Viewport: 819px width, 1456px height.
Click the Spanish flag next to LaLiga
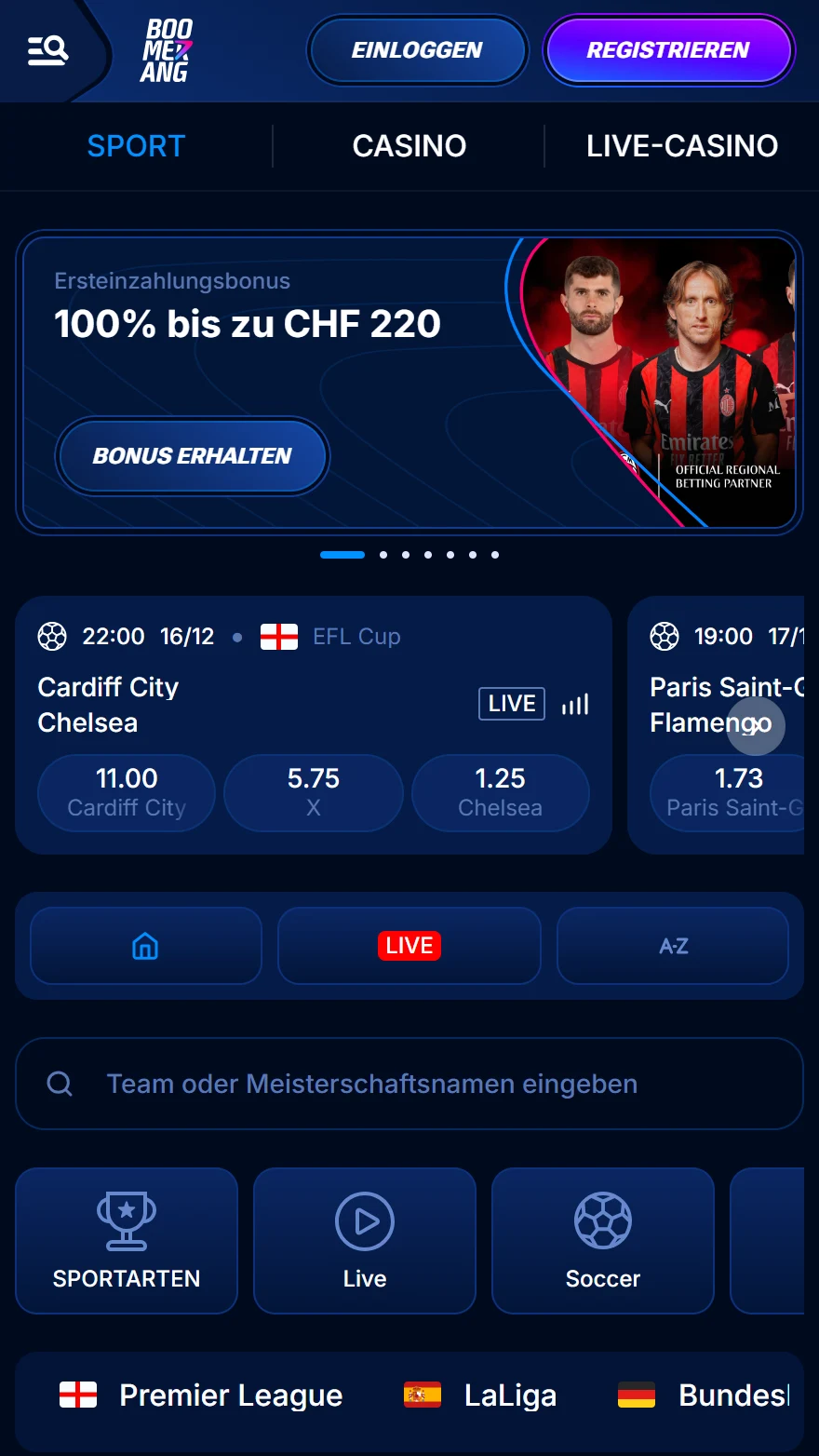tap(422, 1395)
